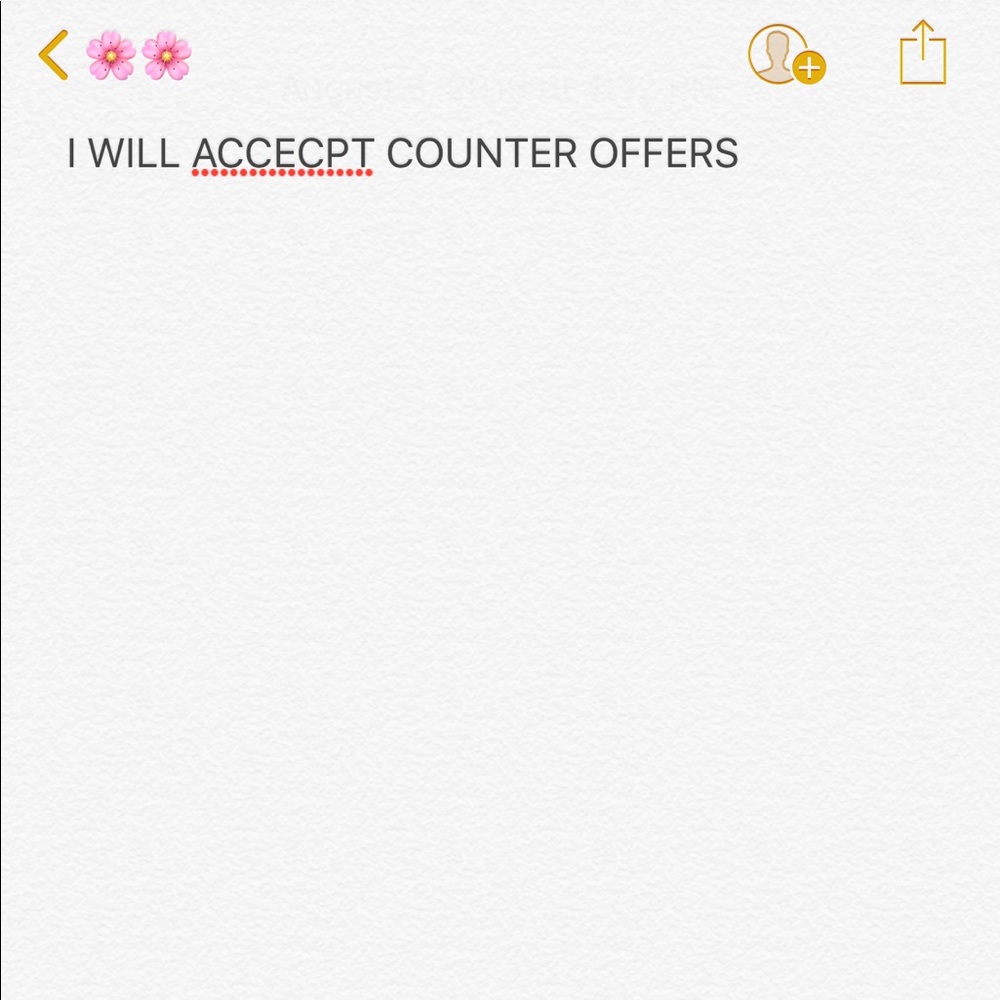Tap the misspelled word ACCECPT

pos(281,154)
